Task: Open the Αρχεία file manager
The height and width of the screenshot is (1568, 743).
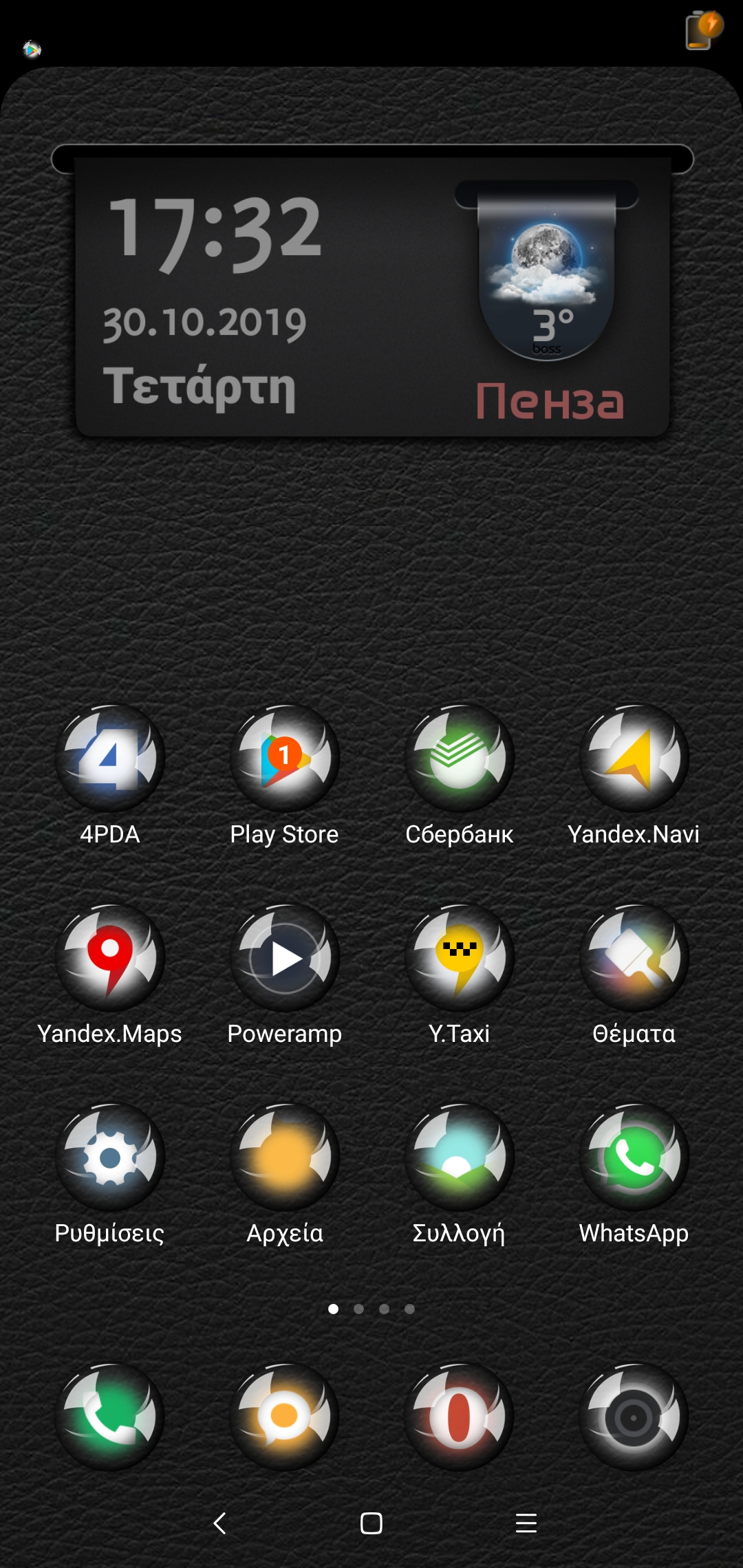Action: point(284,1157)
